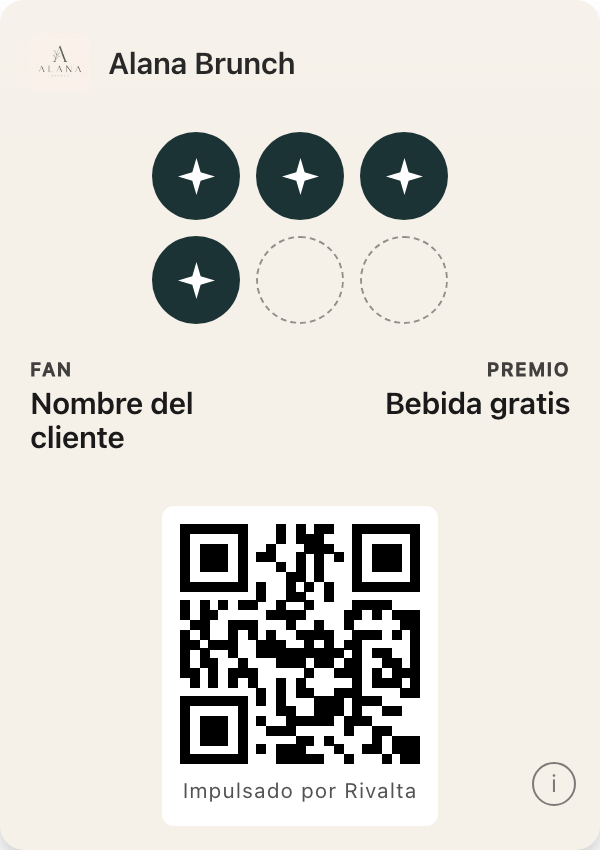This screenshot has width=600, height=850.
Task: Open the pass info button
Action: (x=553, y=784)
